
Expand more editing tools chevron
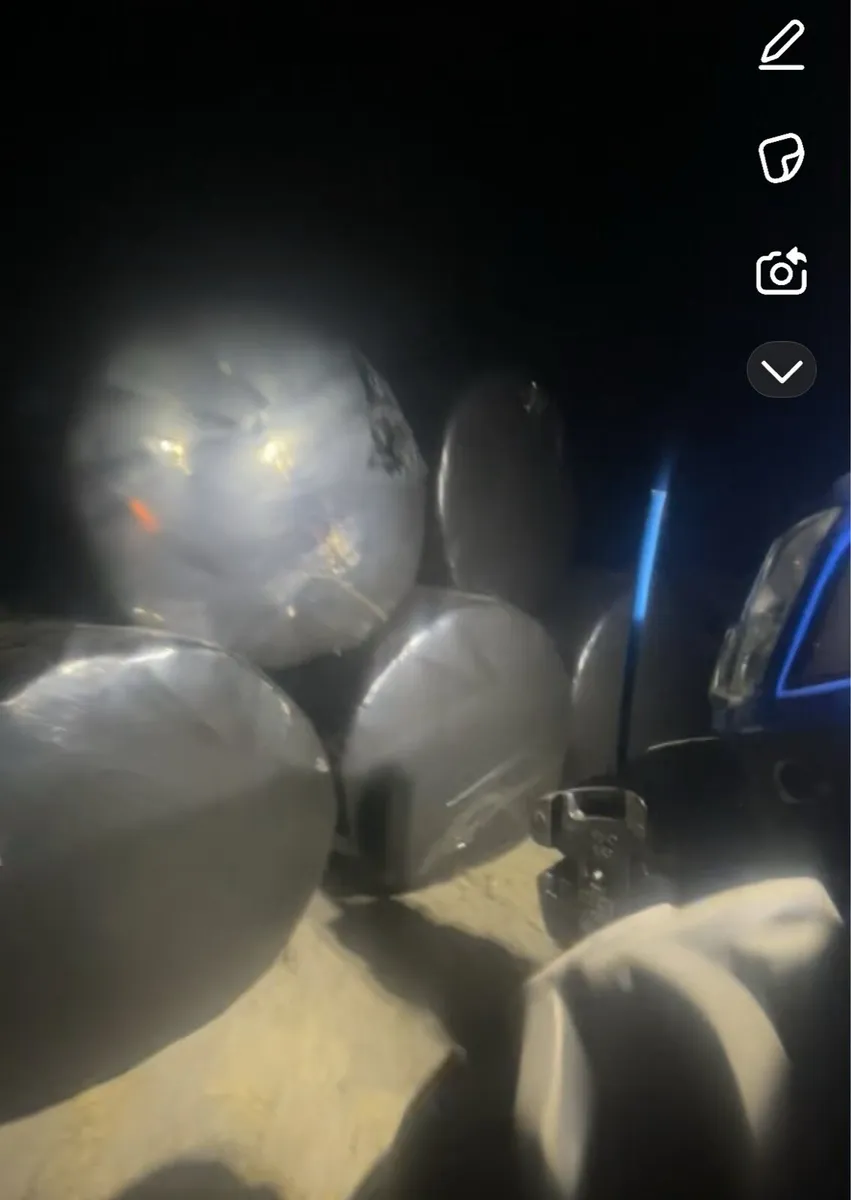pos(781,371)
